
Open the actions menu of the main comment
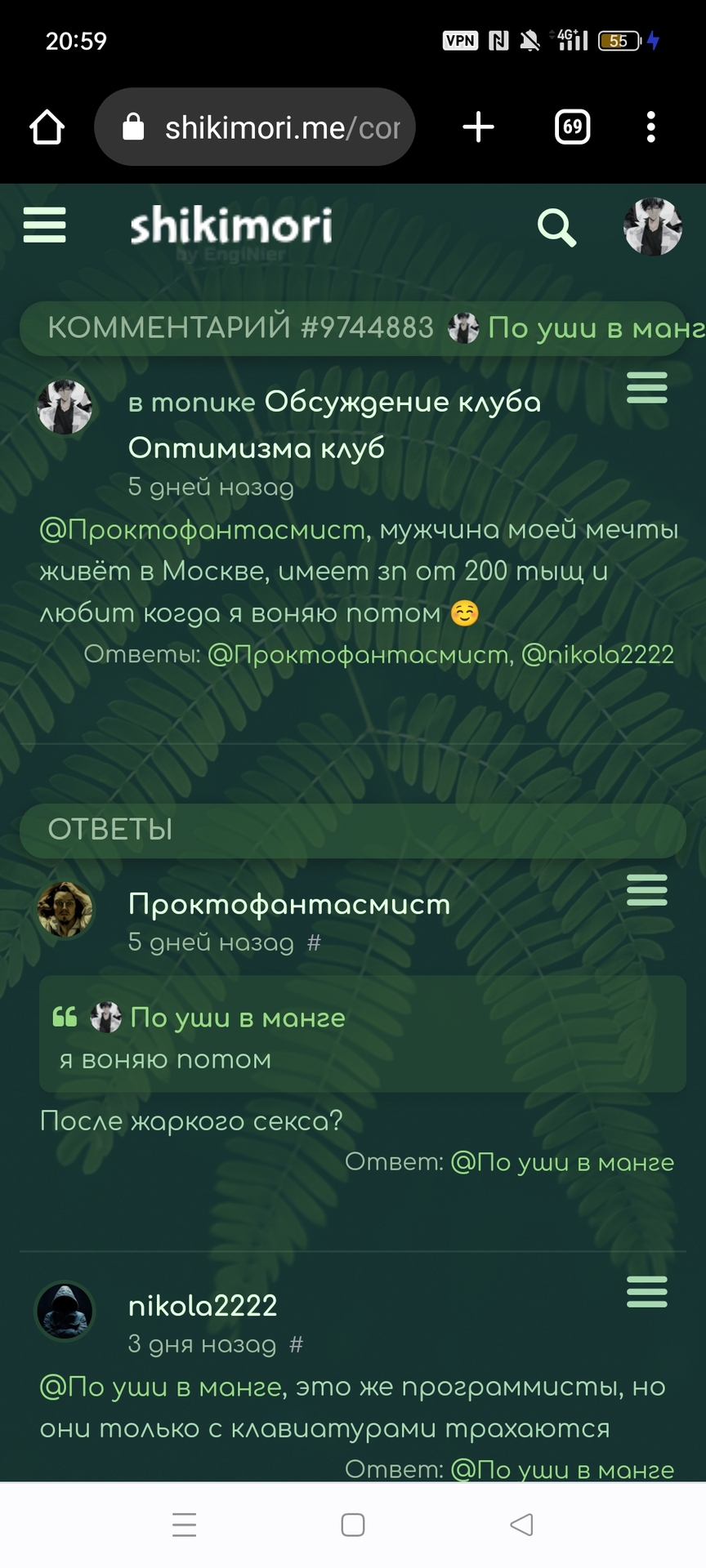pyautogui.click(x=646, y=387)
